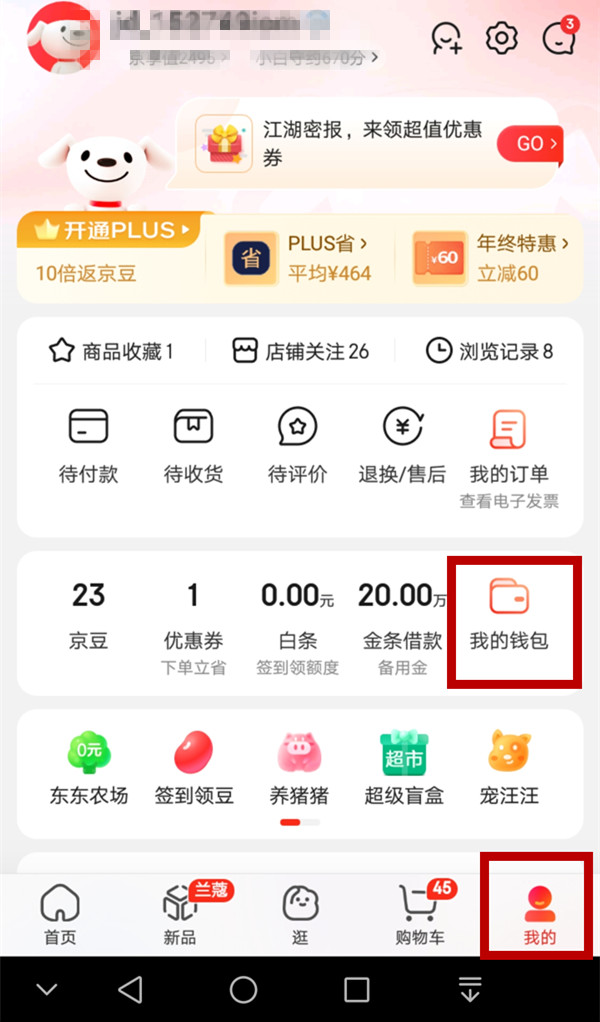Switch to the 首页 home tab
Image resolution: width=600 pixels, height=1022 pixels.
60,914
